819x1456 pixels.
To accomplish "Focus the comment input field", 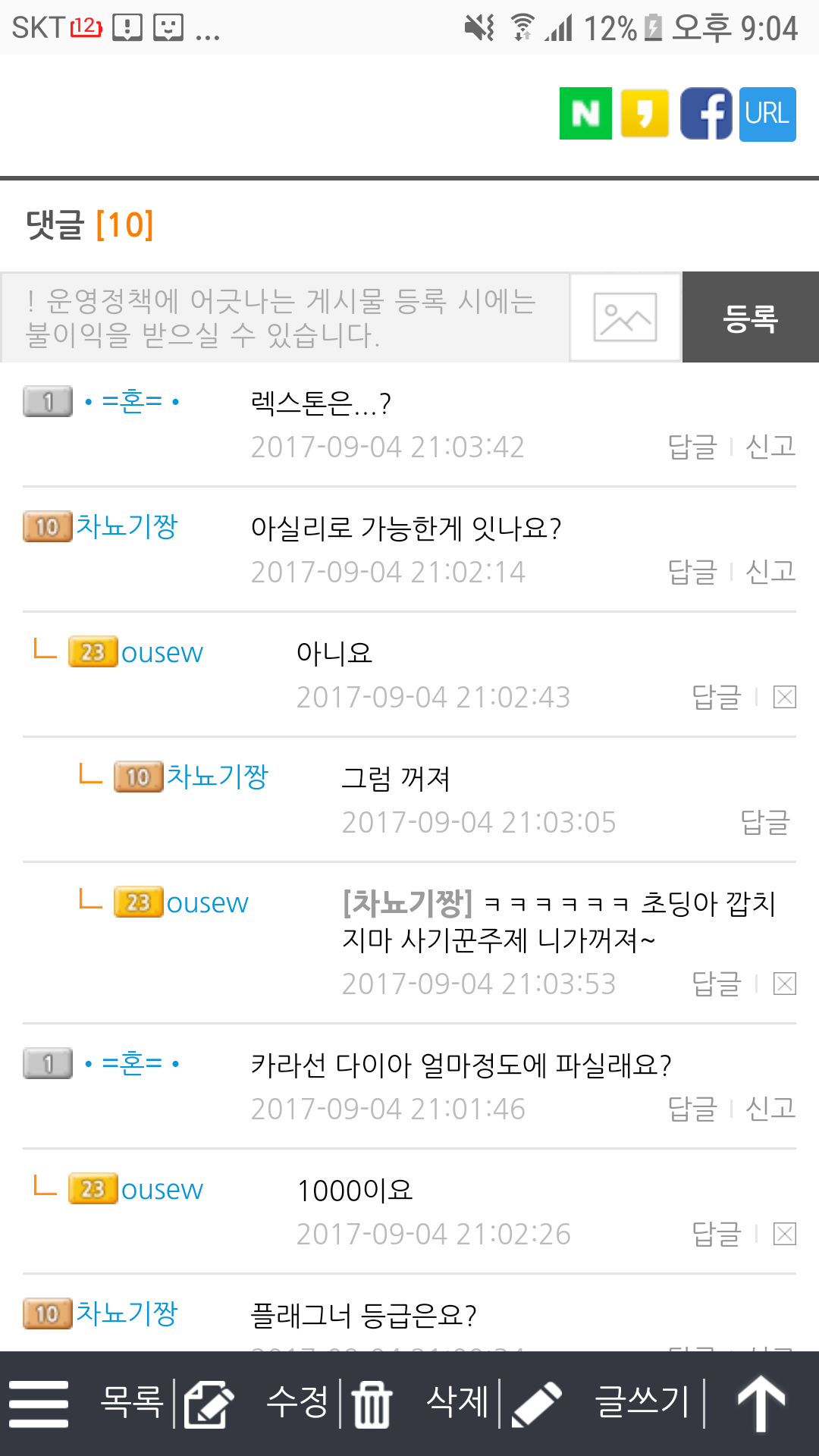I will (285, 317).
